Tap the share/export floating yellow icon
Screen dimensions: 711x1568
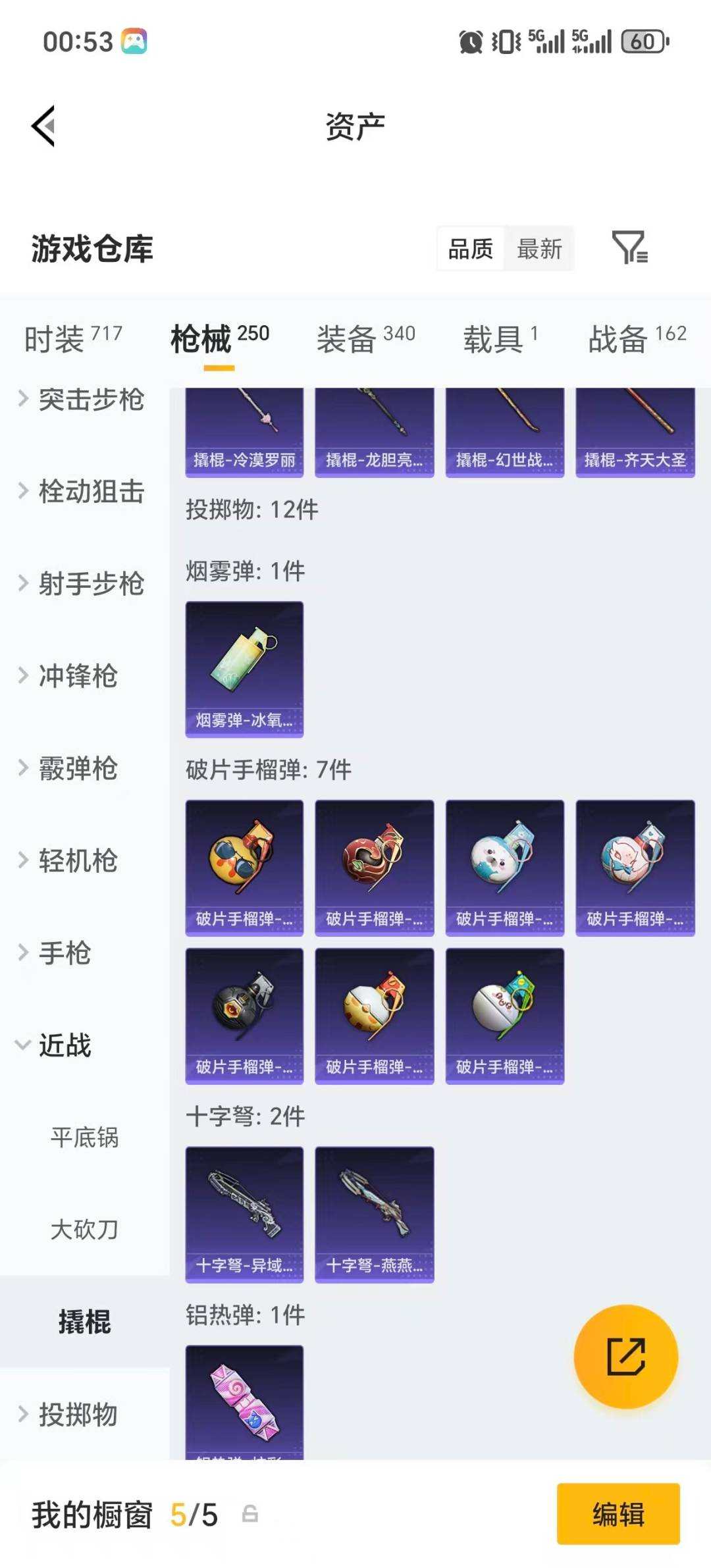click(626, 1357)
